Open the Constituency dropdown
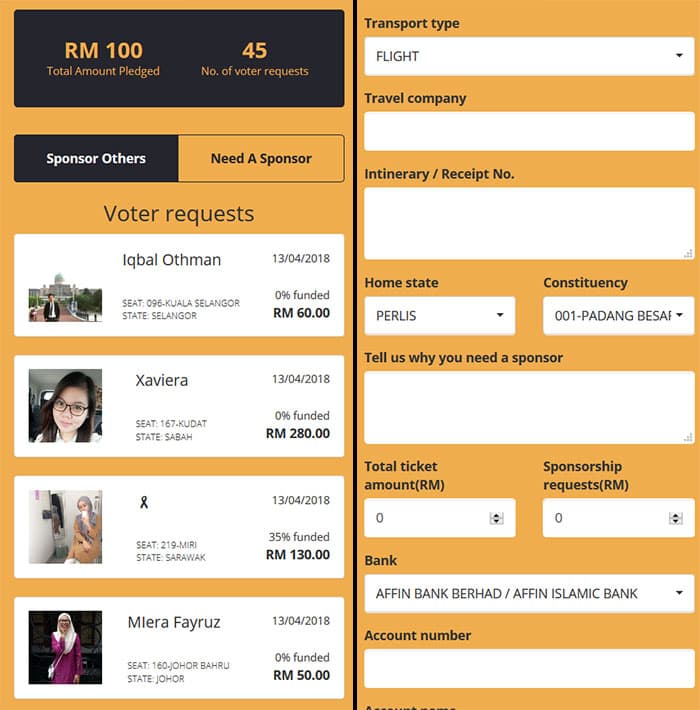 pos(618,316)
